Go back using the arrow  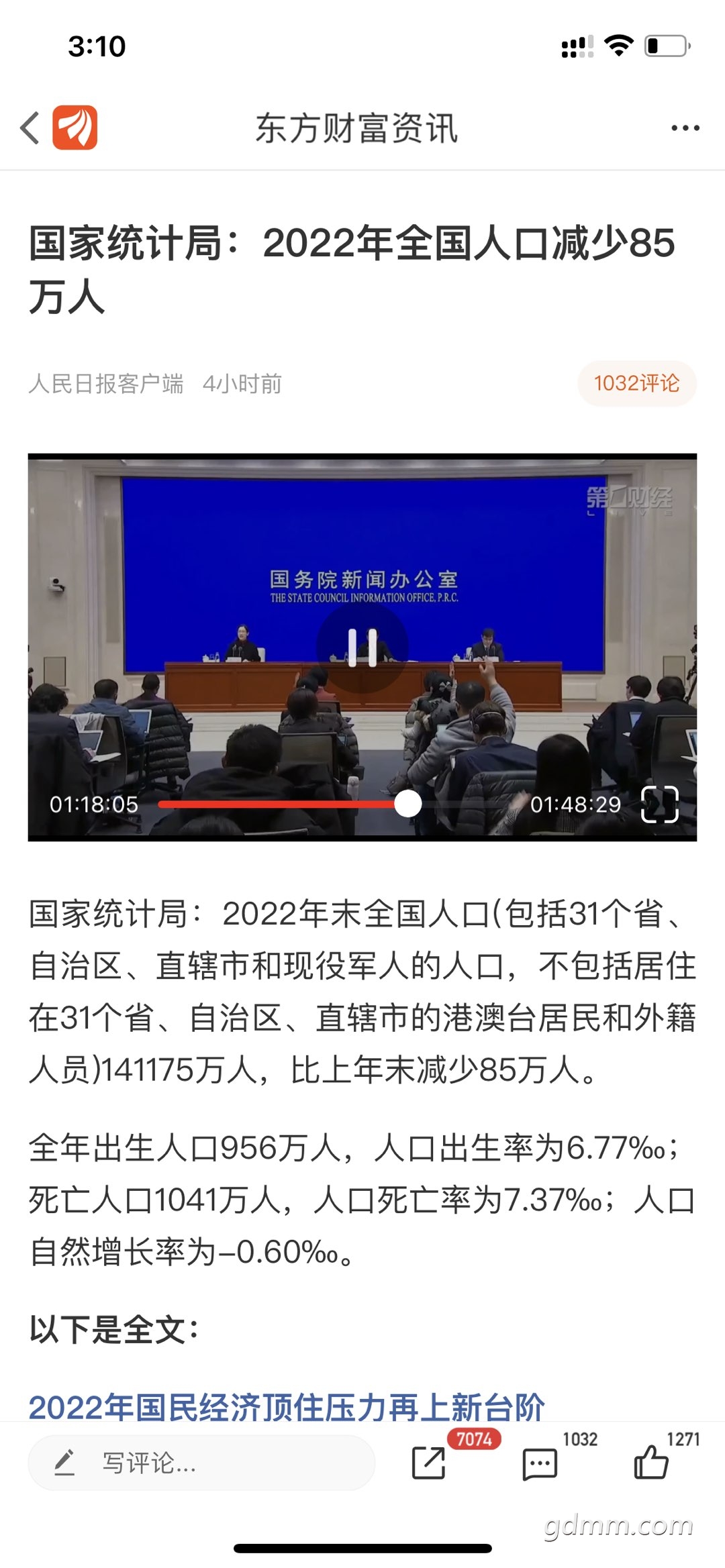[x=30, y=127]
